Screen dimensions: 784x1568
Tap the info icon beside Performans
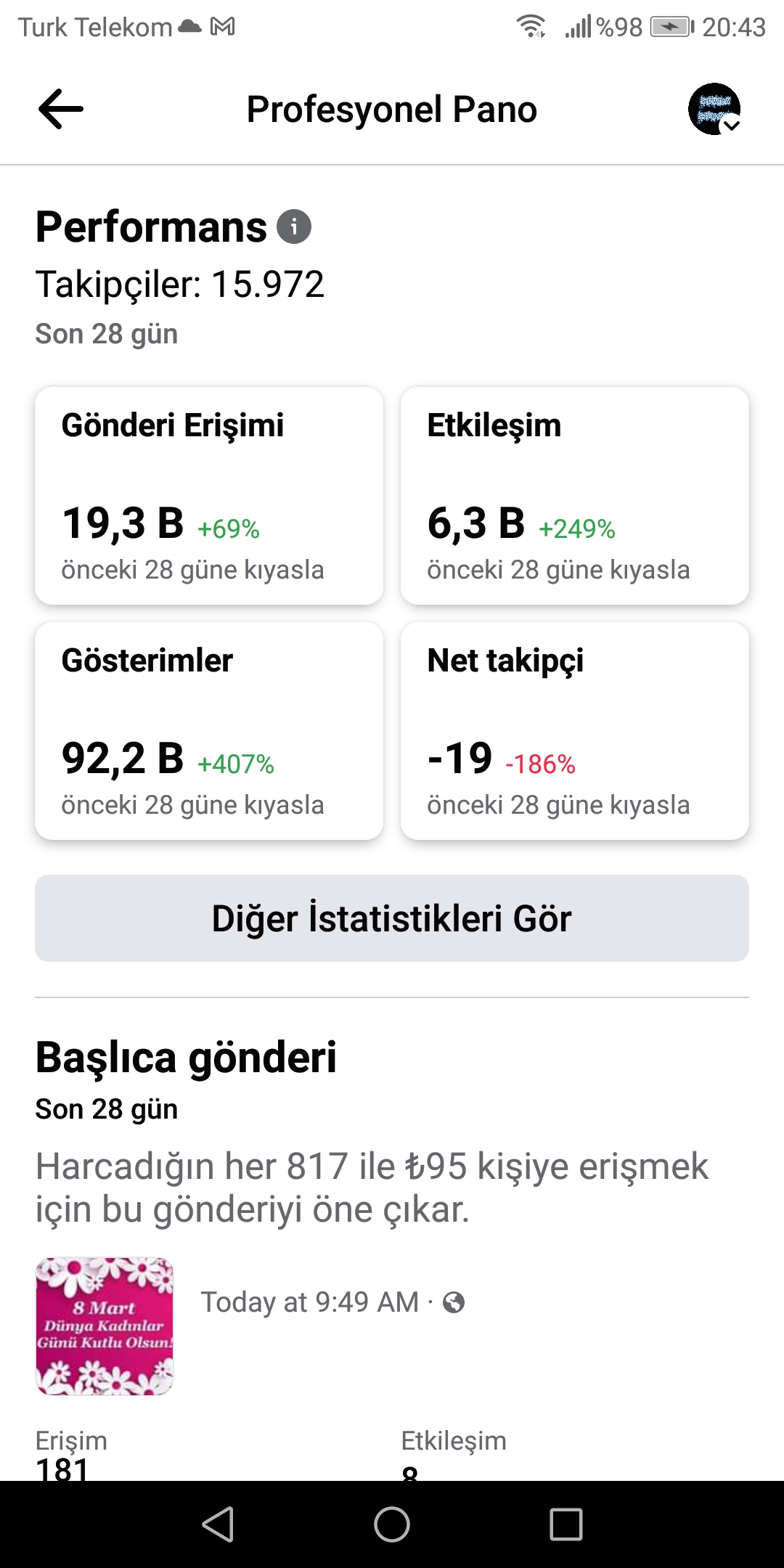click(294, 226)
